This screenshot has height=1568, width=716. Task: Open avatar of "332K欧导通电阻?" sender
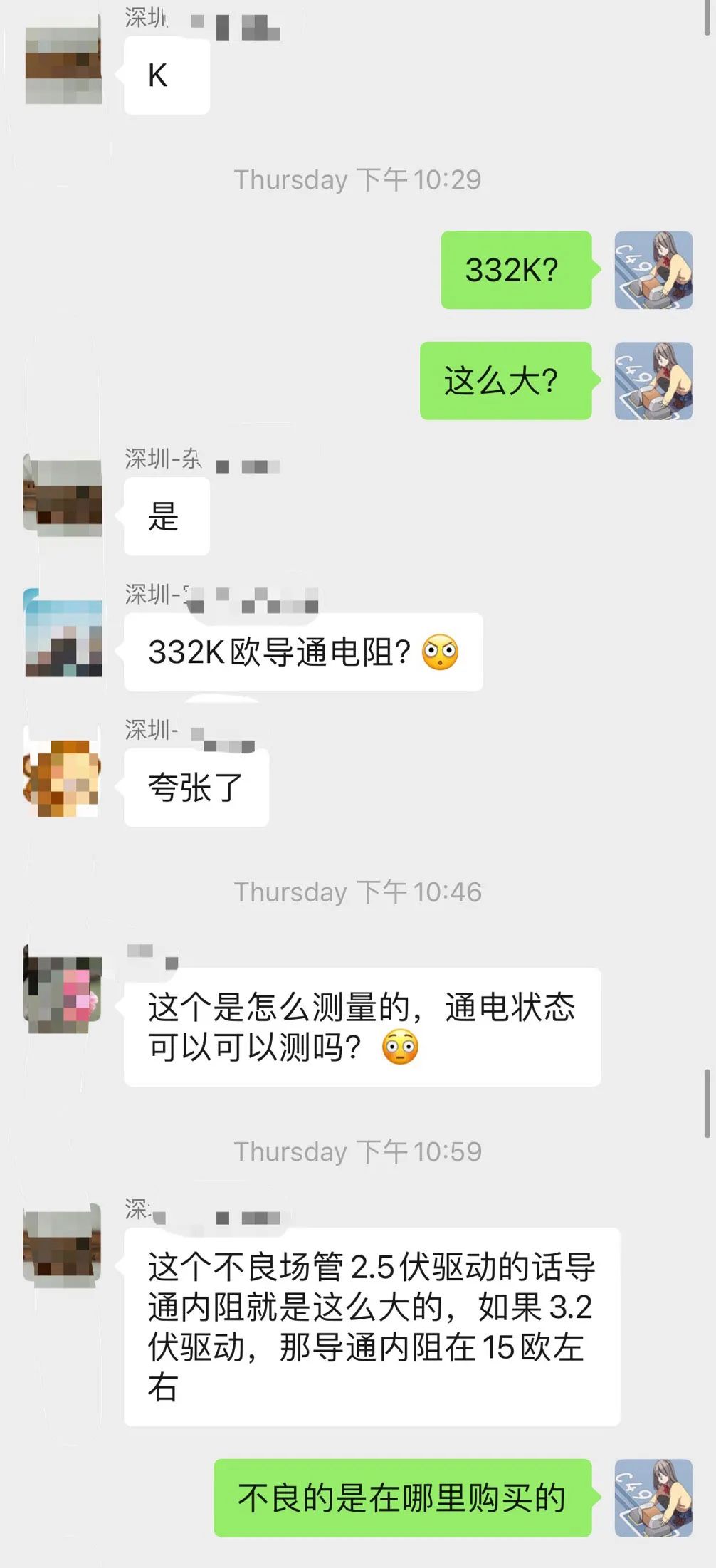63,633
